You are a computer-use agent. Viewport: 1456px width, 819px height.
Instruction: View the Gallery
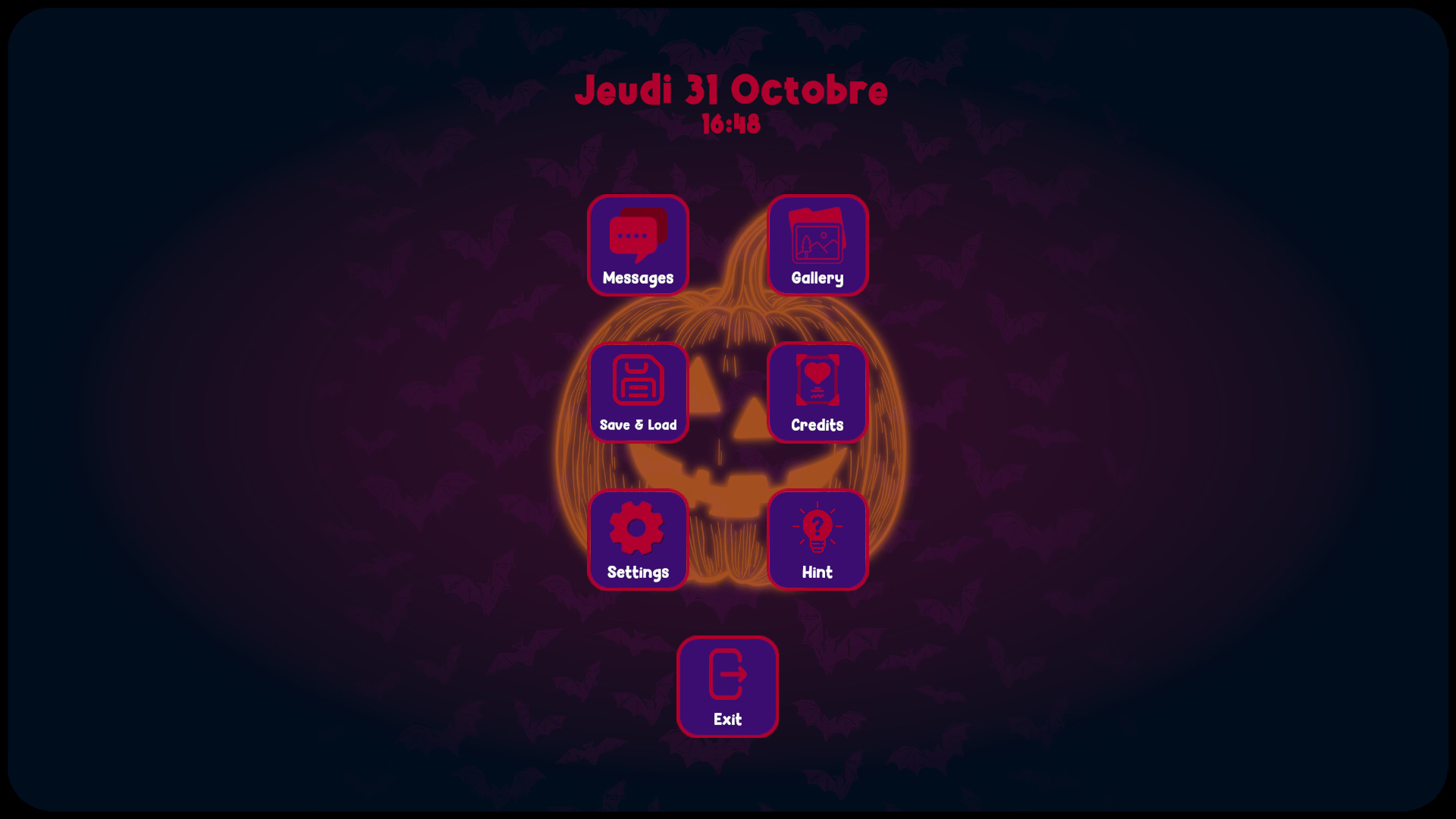click(817, 245)
